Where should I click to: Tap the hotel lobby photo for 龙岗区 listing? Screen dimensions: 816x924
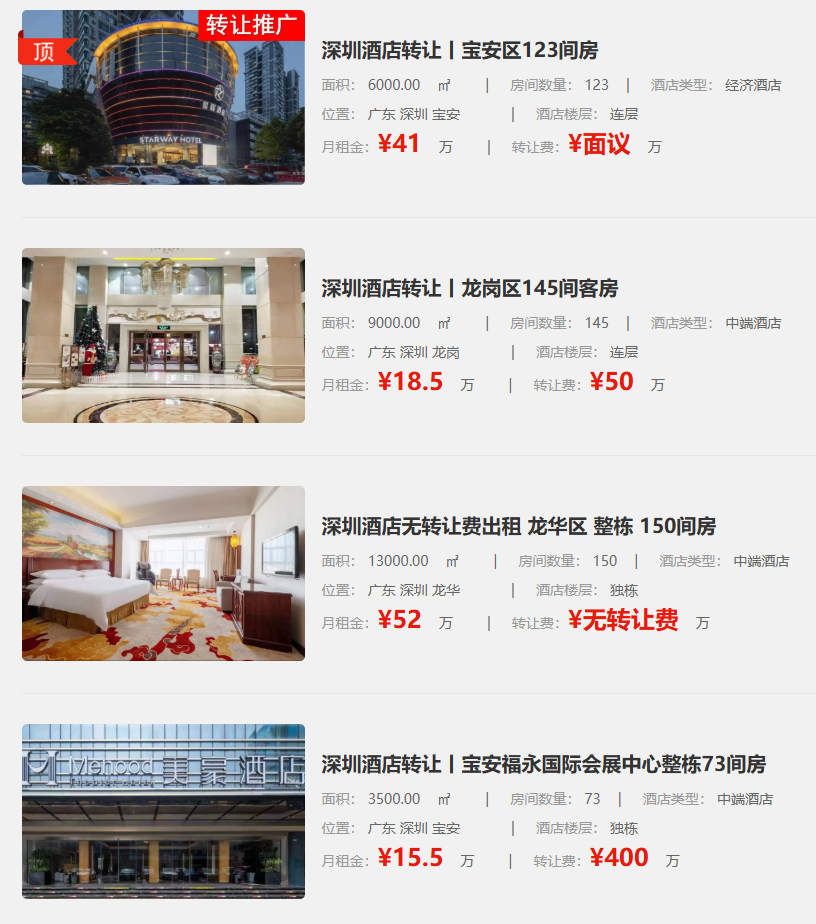point(163,336)
